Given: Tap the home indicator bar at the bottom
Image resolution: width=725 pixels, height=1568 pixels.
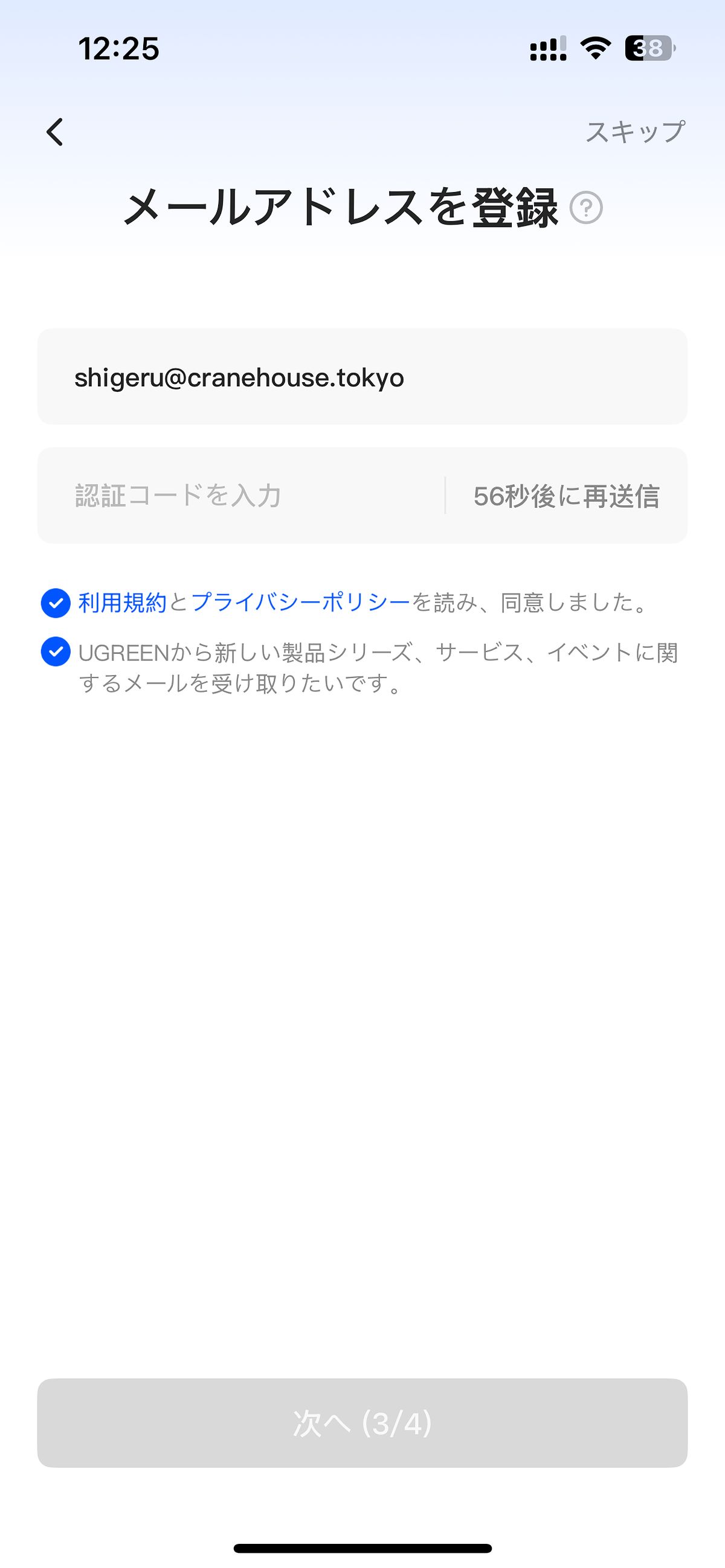Looking at the screenshot, I should pos(362,1547).
